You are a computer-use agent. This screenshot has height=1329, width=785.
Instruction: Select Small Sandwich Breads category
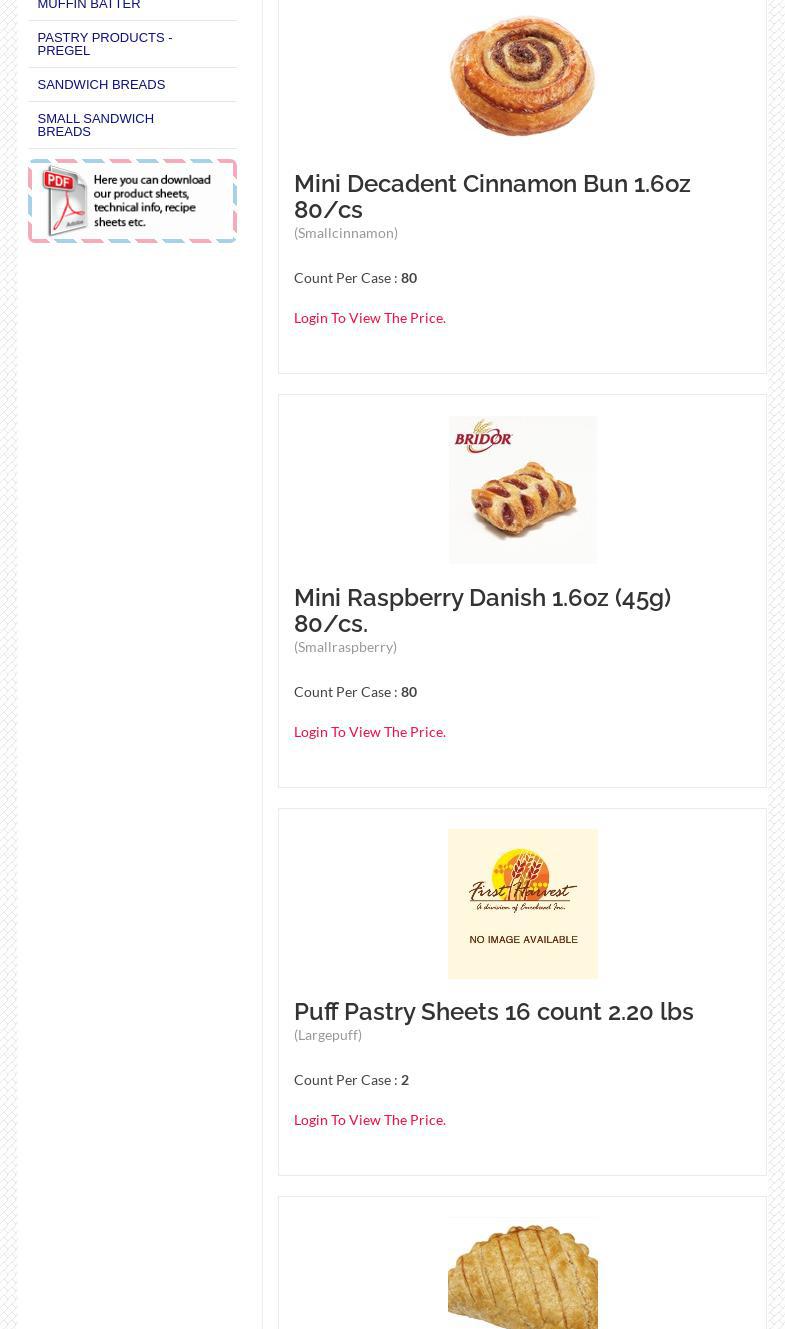(95, 125)
